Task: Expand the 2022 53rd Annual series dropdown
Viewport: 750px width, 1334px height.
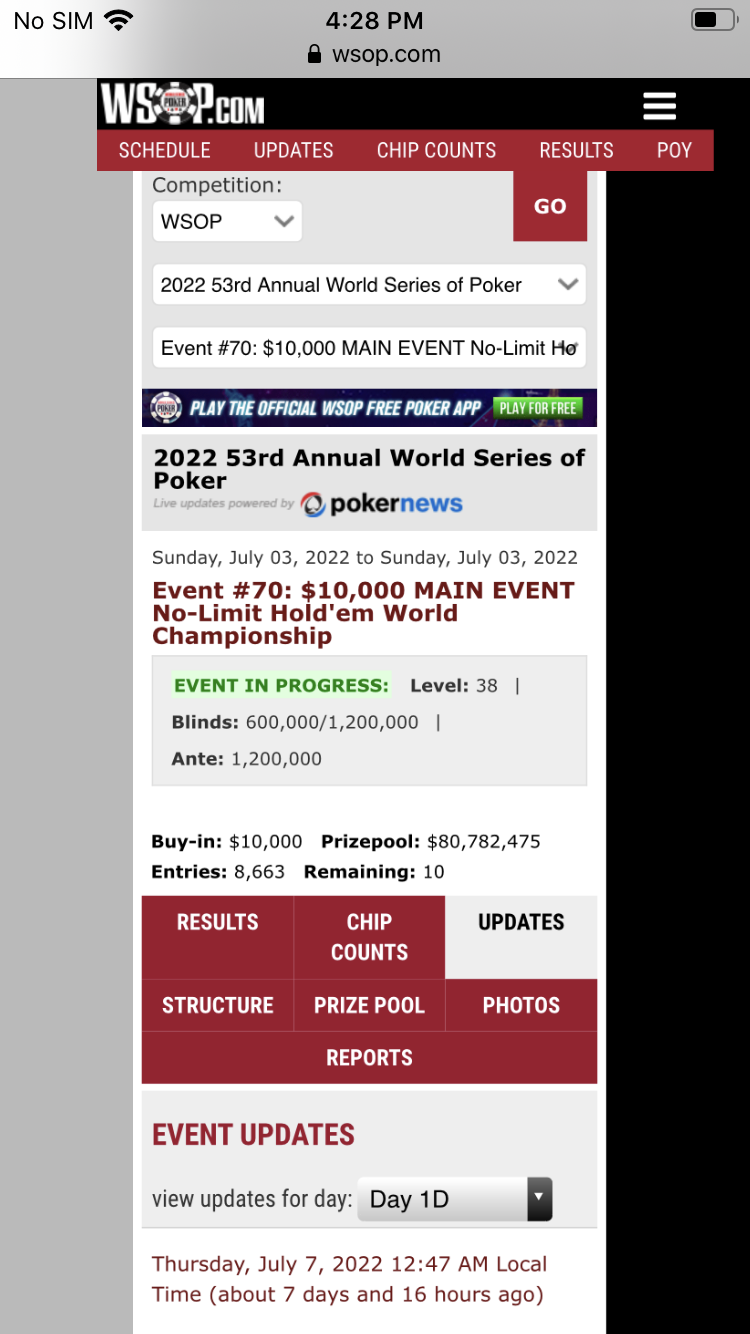Action: coord(368,285)
